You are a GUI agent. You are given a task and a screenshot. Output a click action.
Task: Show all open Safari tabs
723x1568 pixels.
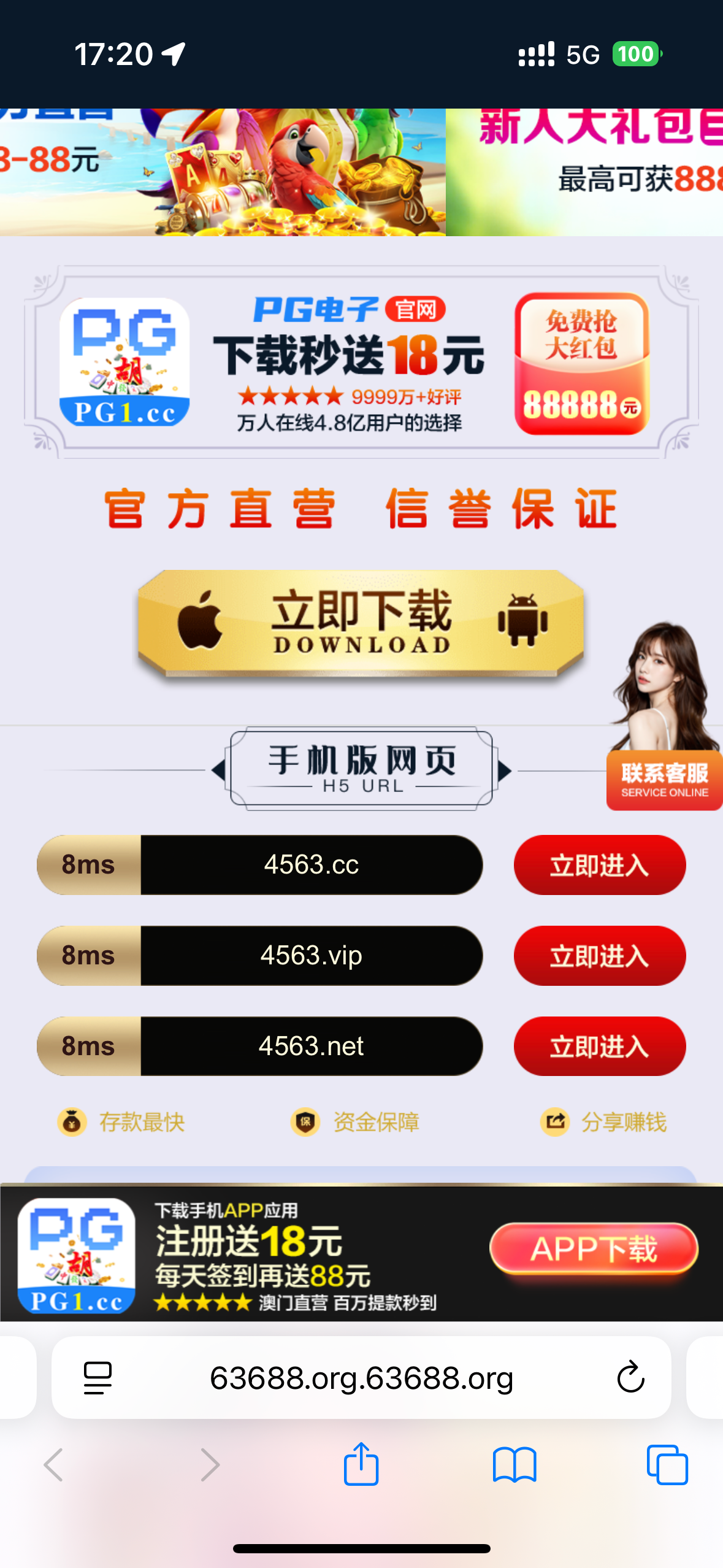point(667,1465)
